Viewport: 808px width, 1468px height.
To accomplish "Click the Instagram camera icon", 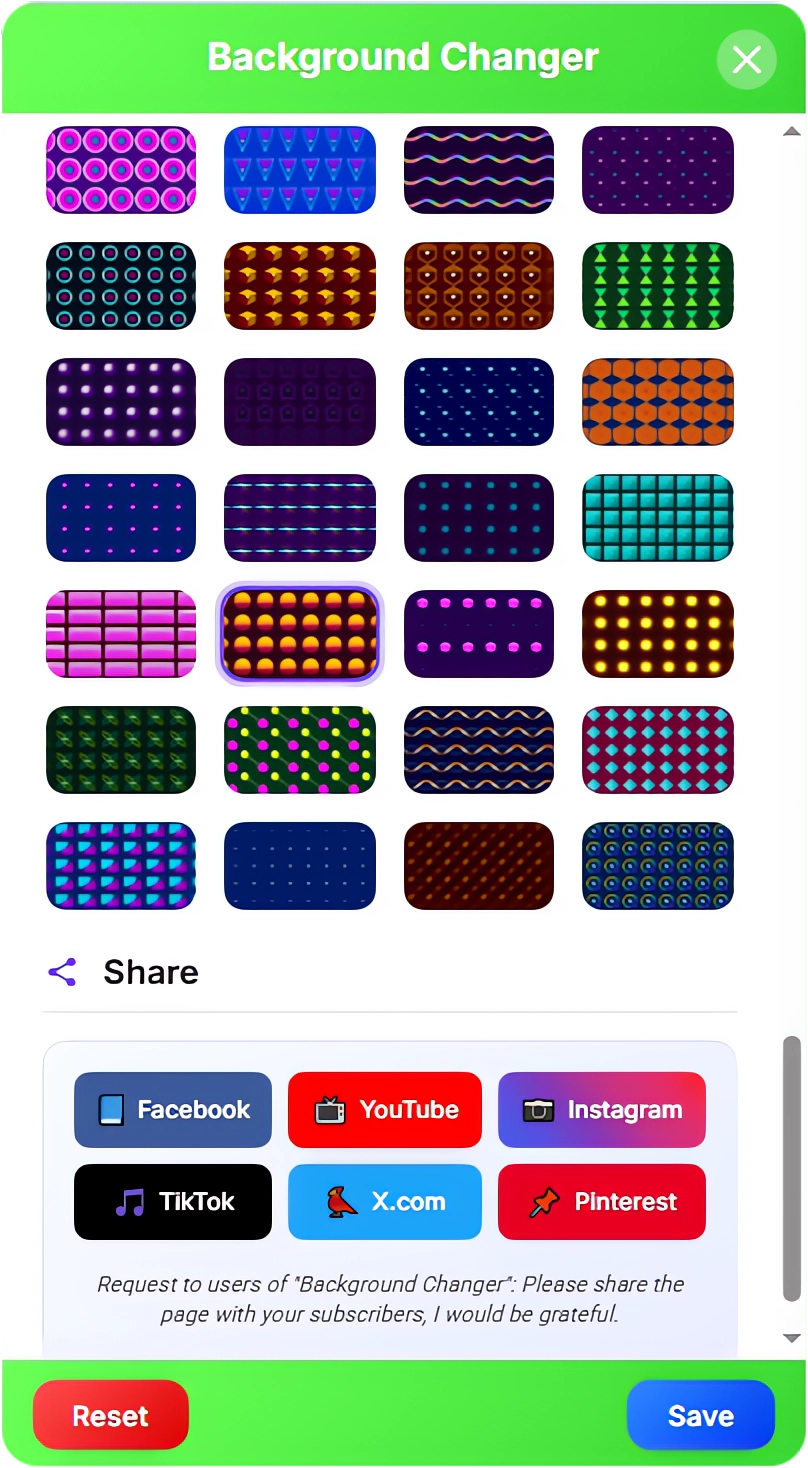I will [x=537, y=1109].
